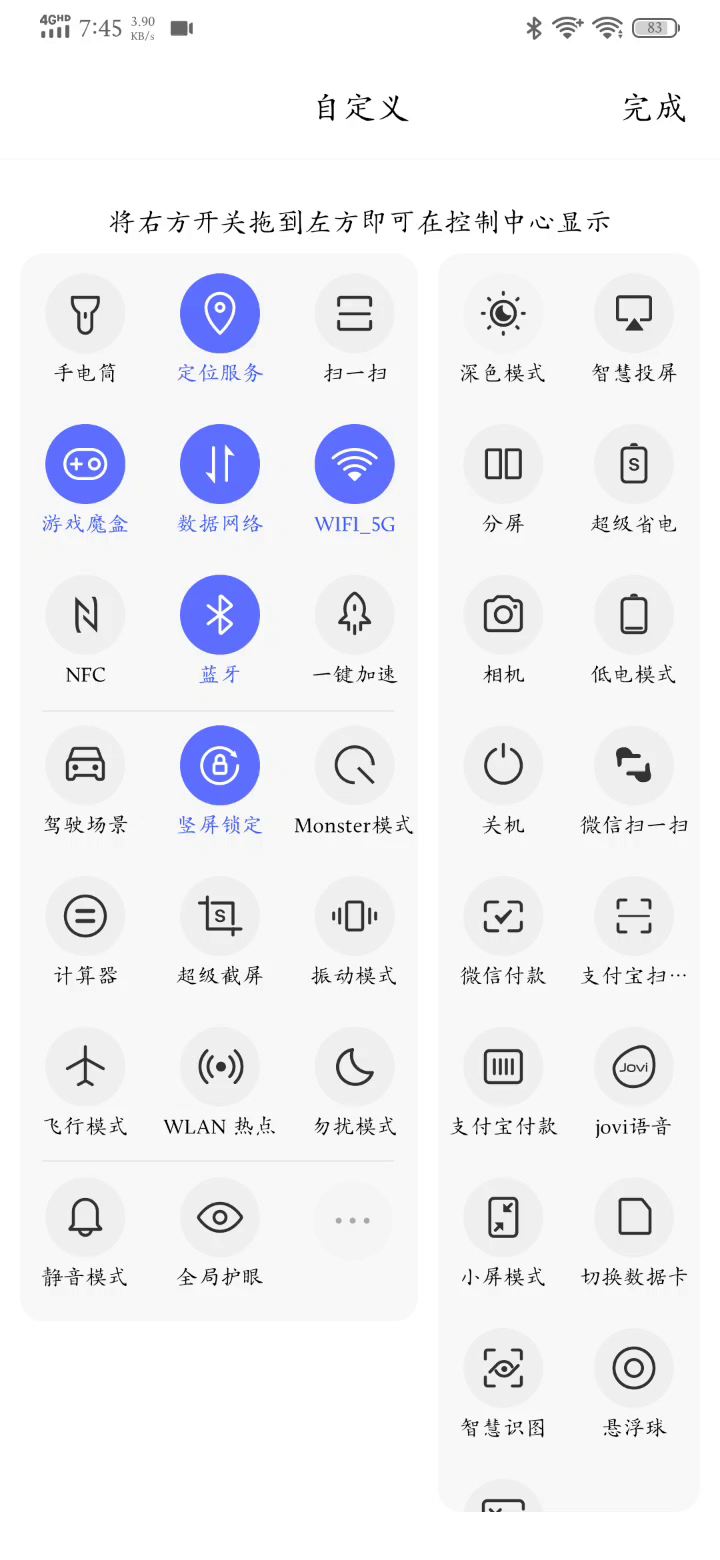
Task: Enable 勿扰模式 do not disturb
Action: (354, 1067)
